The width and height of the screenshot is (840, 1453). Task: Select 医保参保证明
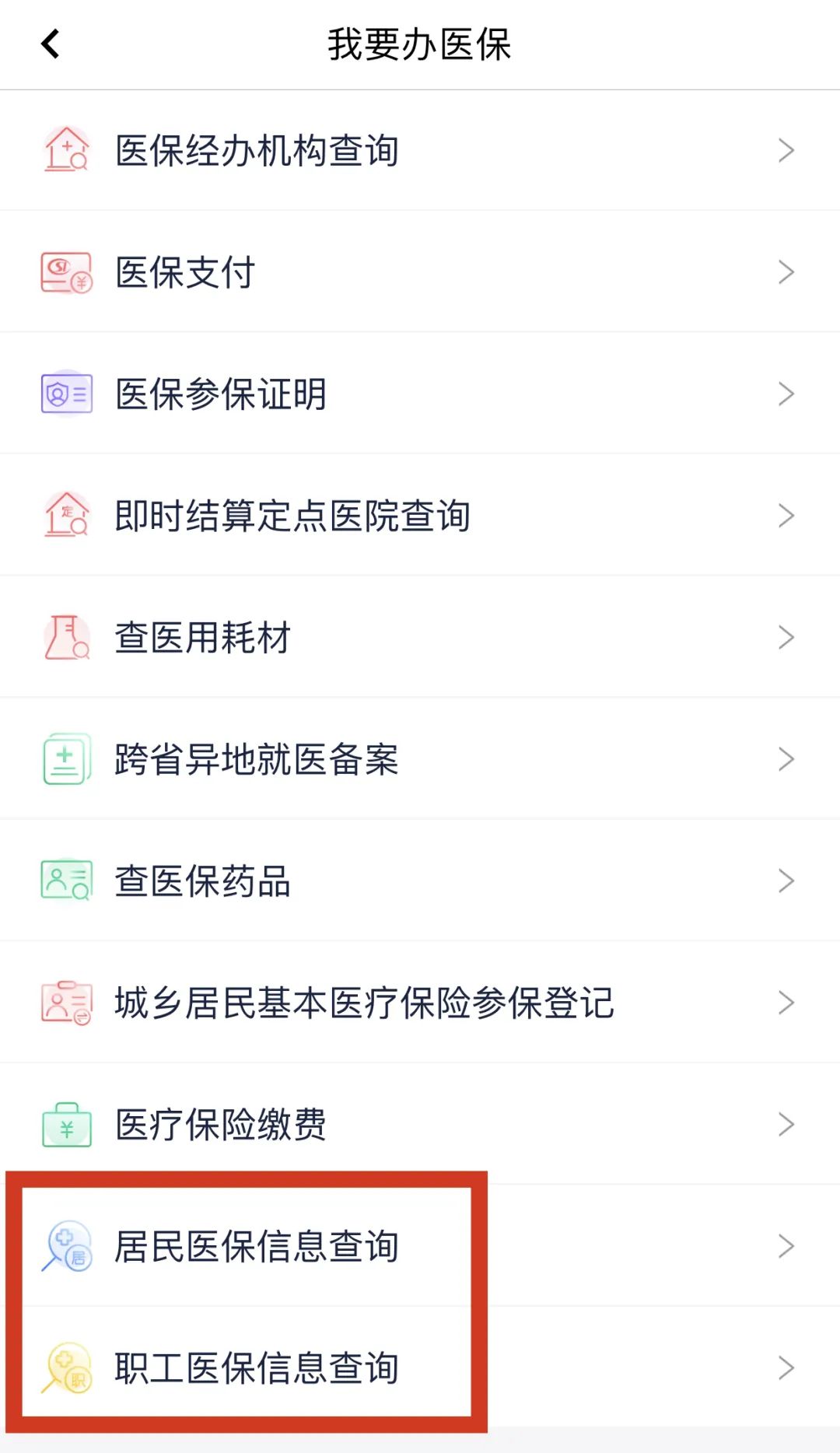point(420,394)
